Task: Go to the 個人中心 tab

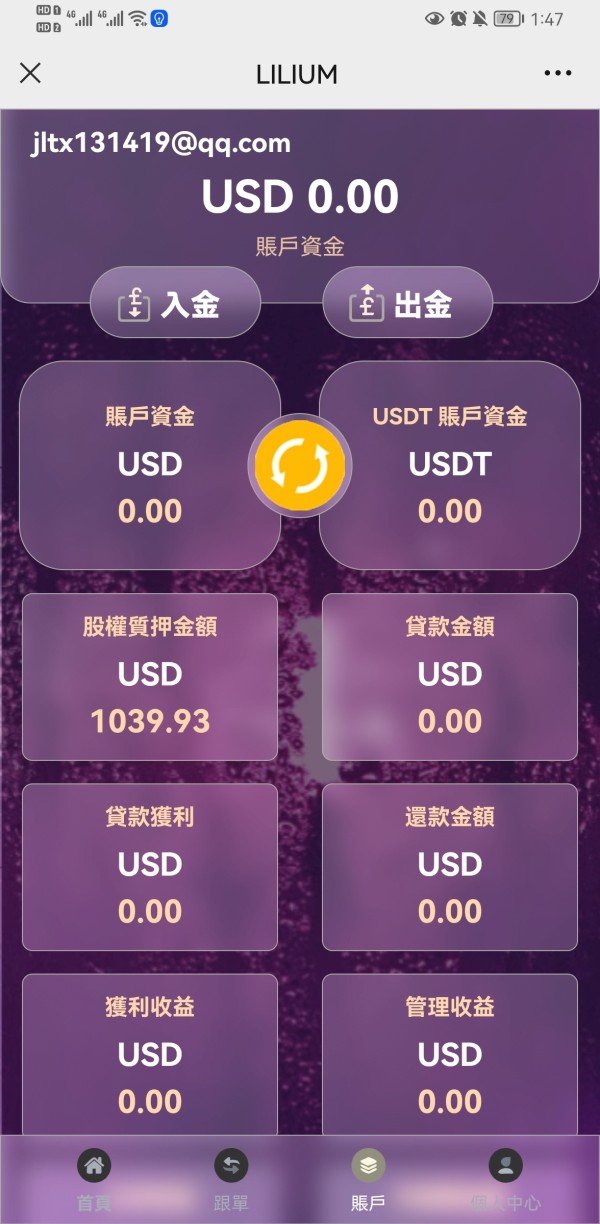Action: pyautogui.click(x=505, y=1180)
